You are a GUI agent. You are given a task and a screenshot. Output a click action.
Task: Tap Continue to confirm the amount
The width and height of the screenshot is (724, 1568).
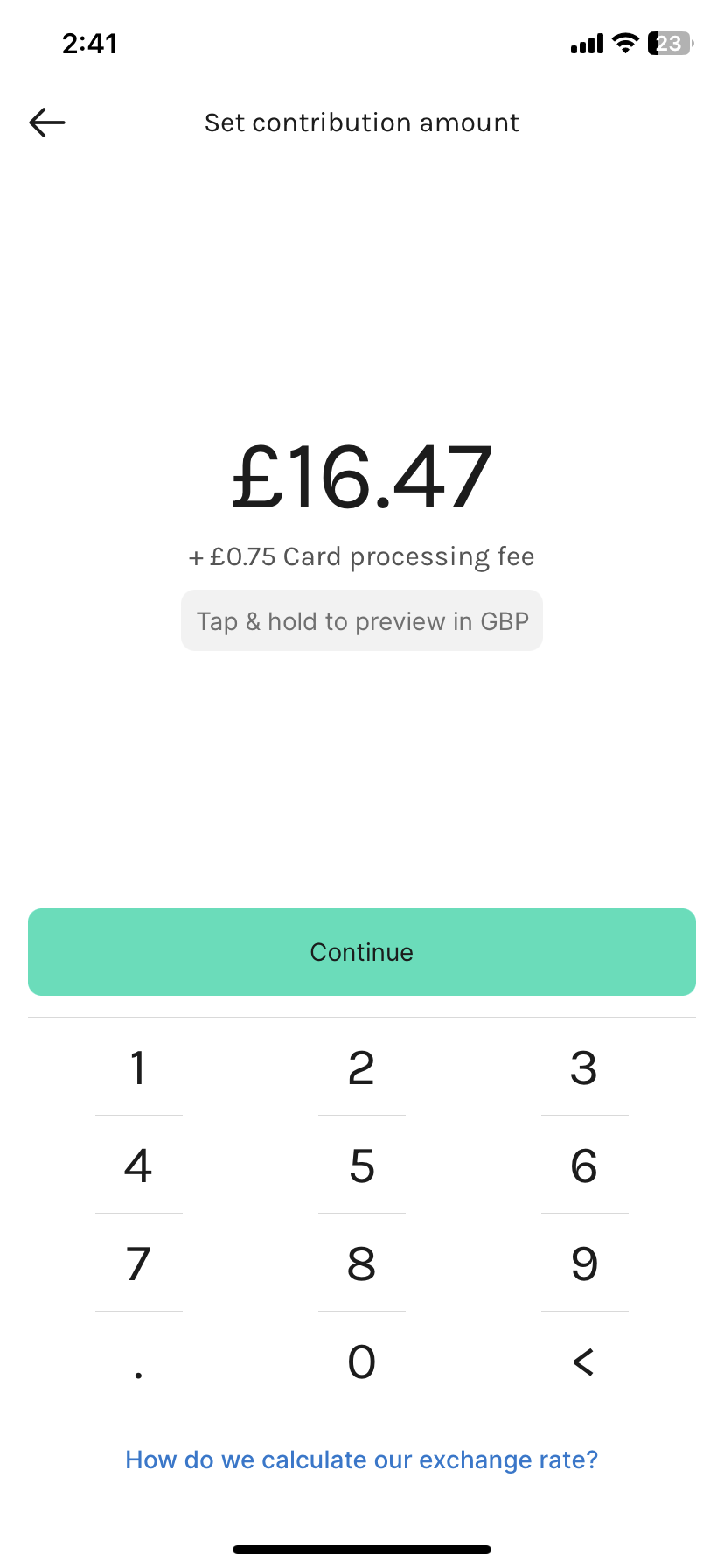(362, 952)
